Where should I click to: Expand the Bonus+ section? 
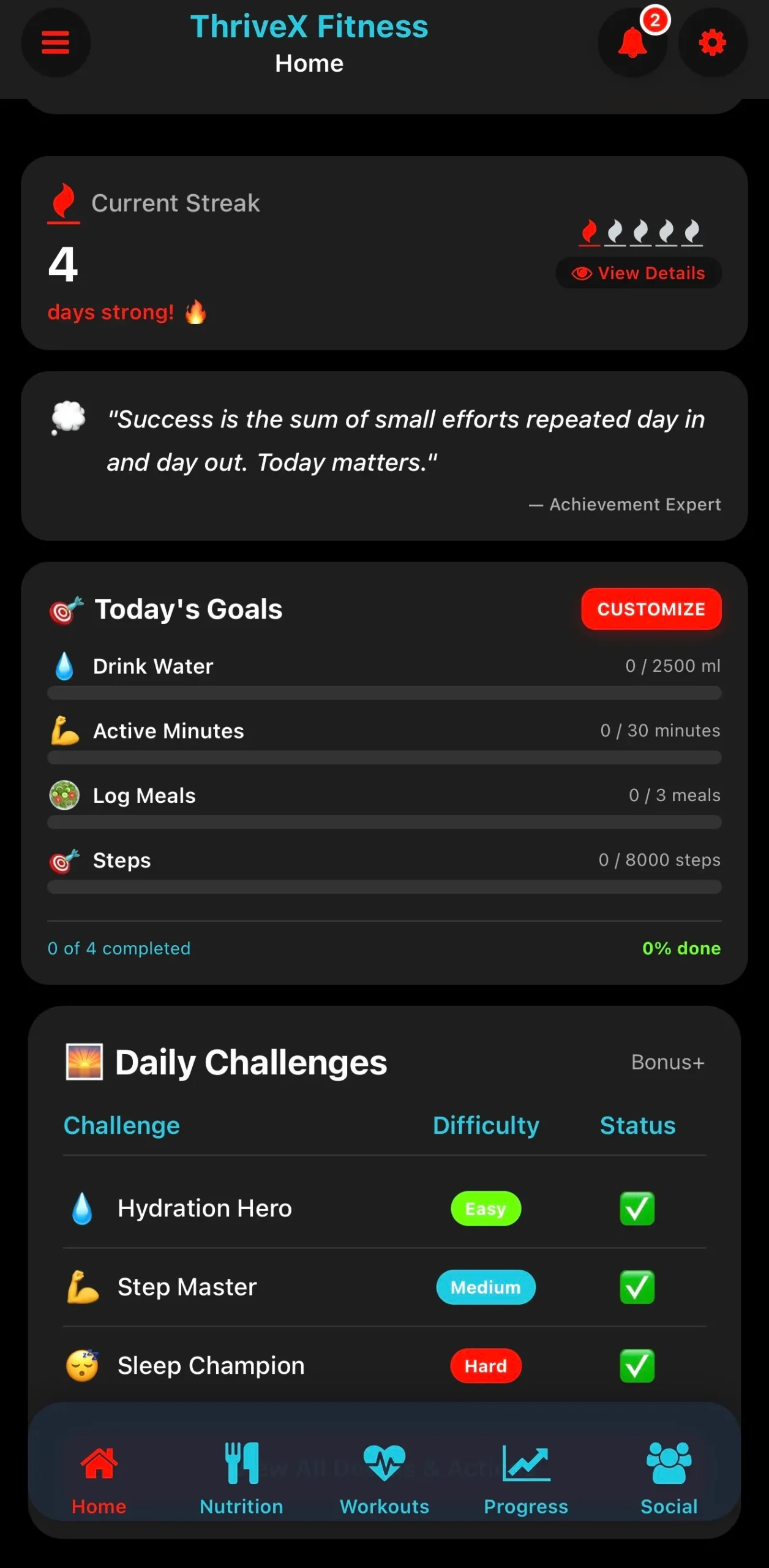pos(669,1062)
